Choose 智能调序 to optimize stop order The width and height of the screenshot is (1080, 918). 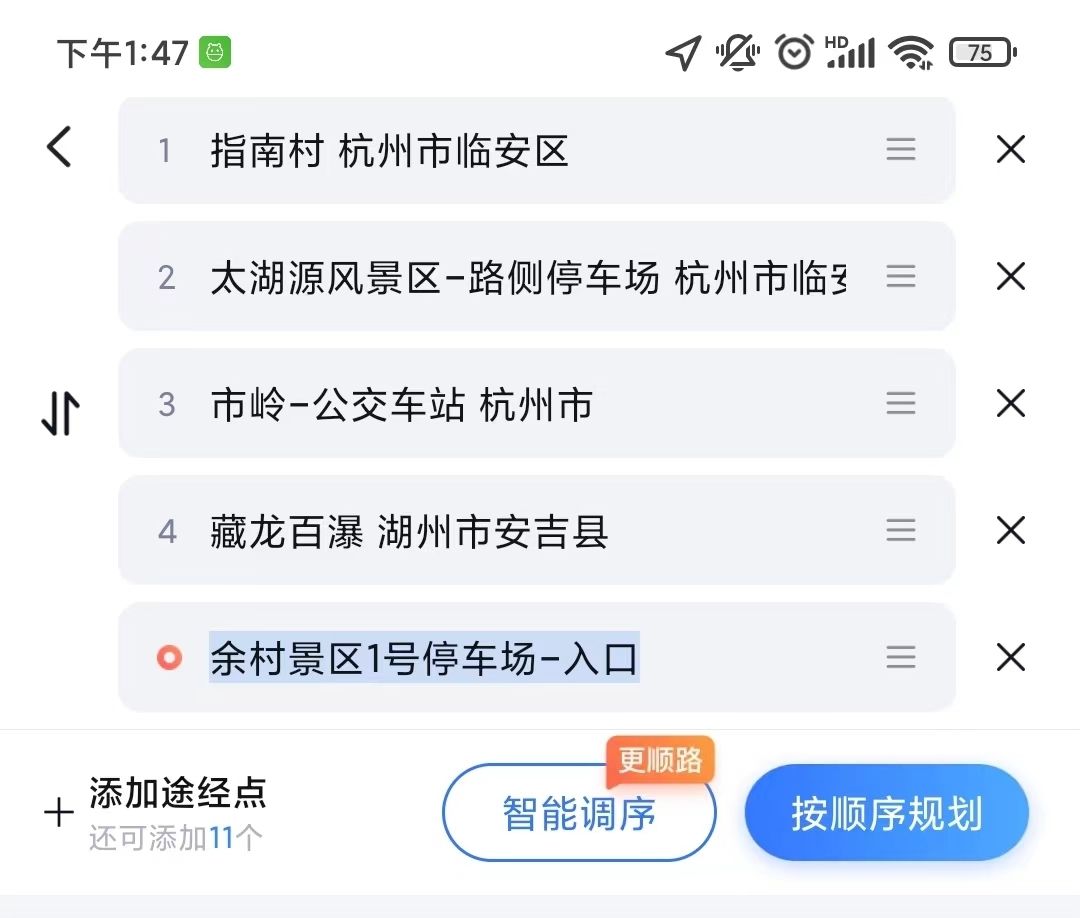(x=579, y=813)
